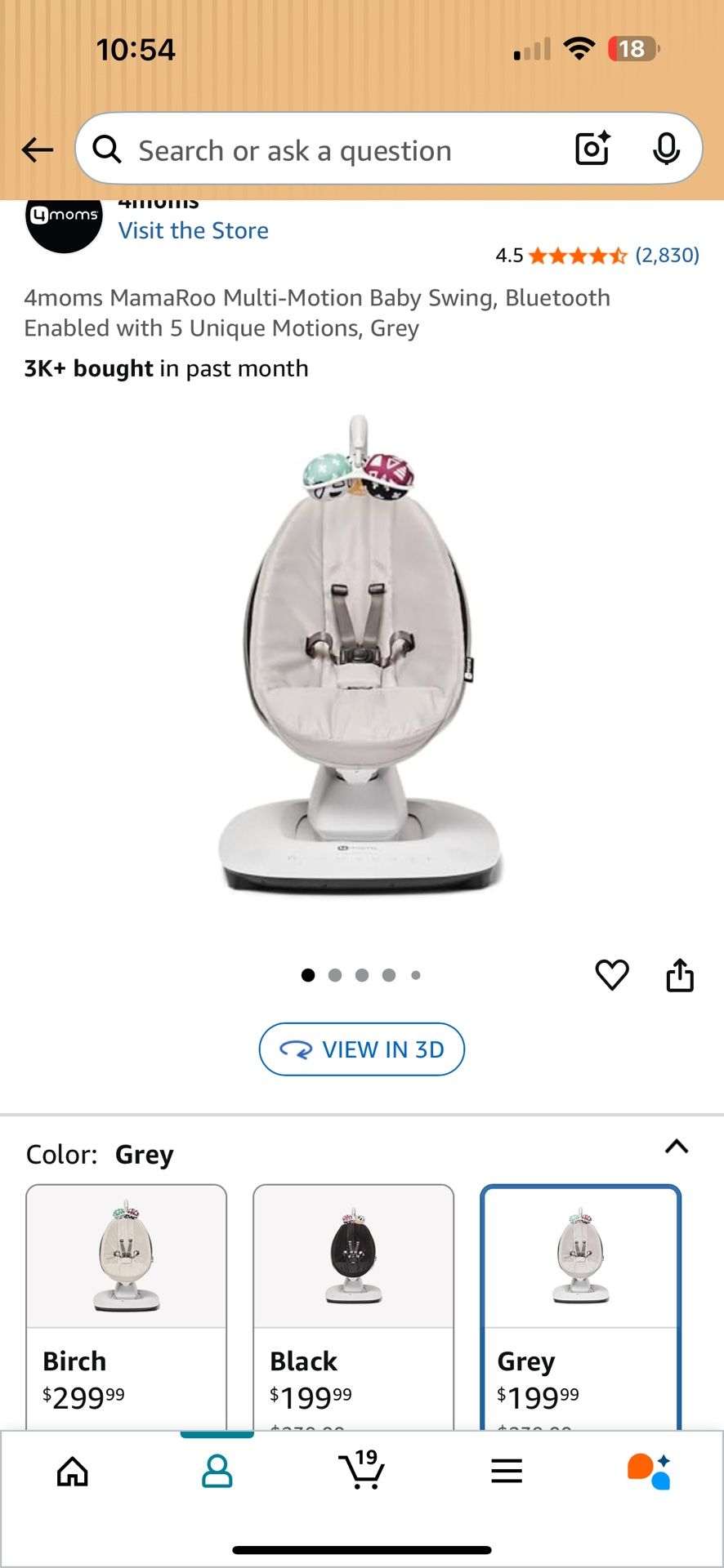The height and width of the screenshot is (1568, 724).
Task: Jump to the fourth image carousel dot
Action: tap(389, 973)
